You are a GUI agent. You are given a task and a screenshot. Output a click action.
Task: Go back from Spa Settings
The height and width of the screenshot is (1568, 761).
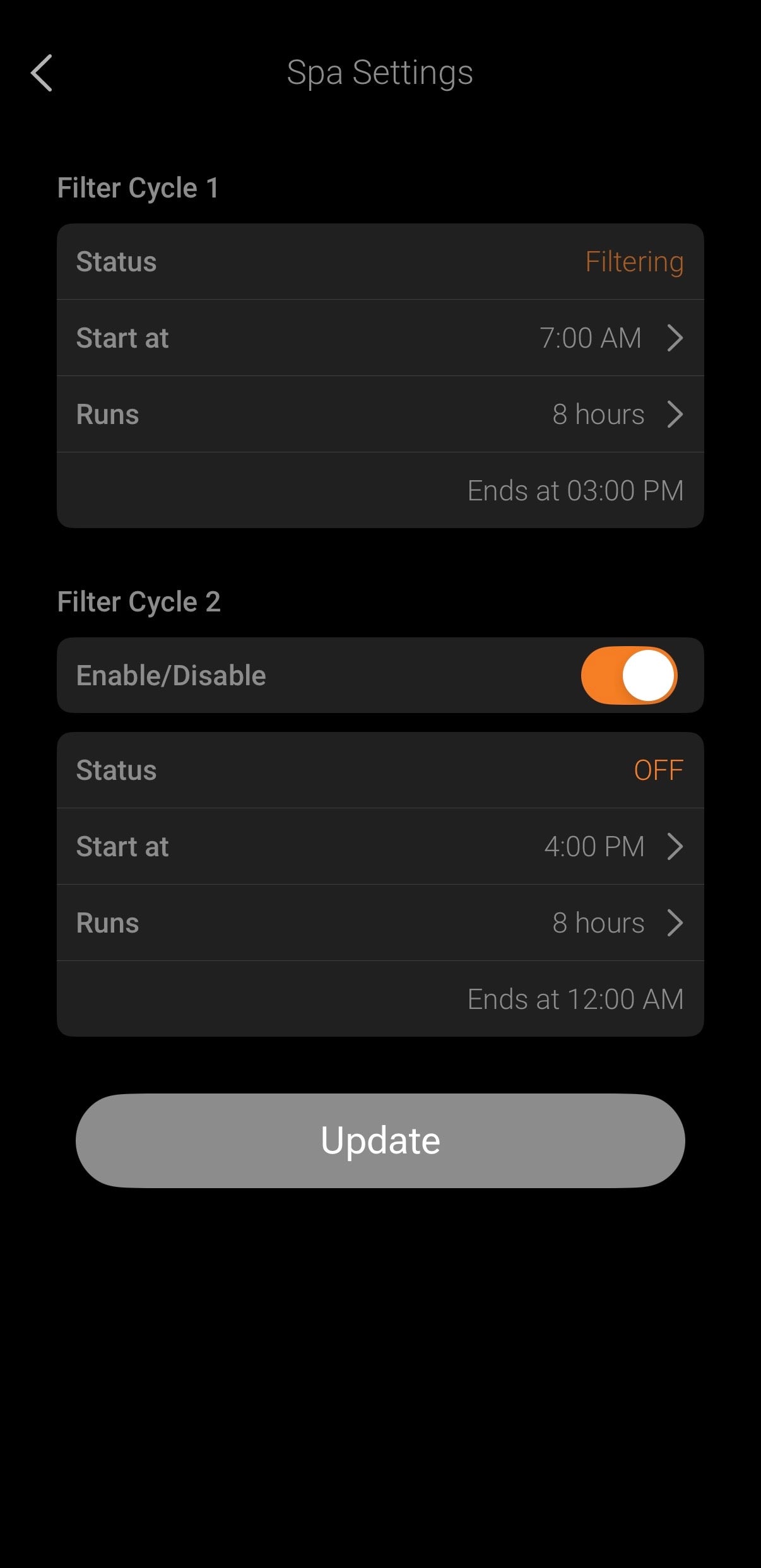pyautogui.click(x=42, y=73)
